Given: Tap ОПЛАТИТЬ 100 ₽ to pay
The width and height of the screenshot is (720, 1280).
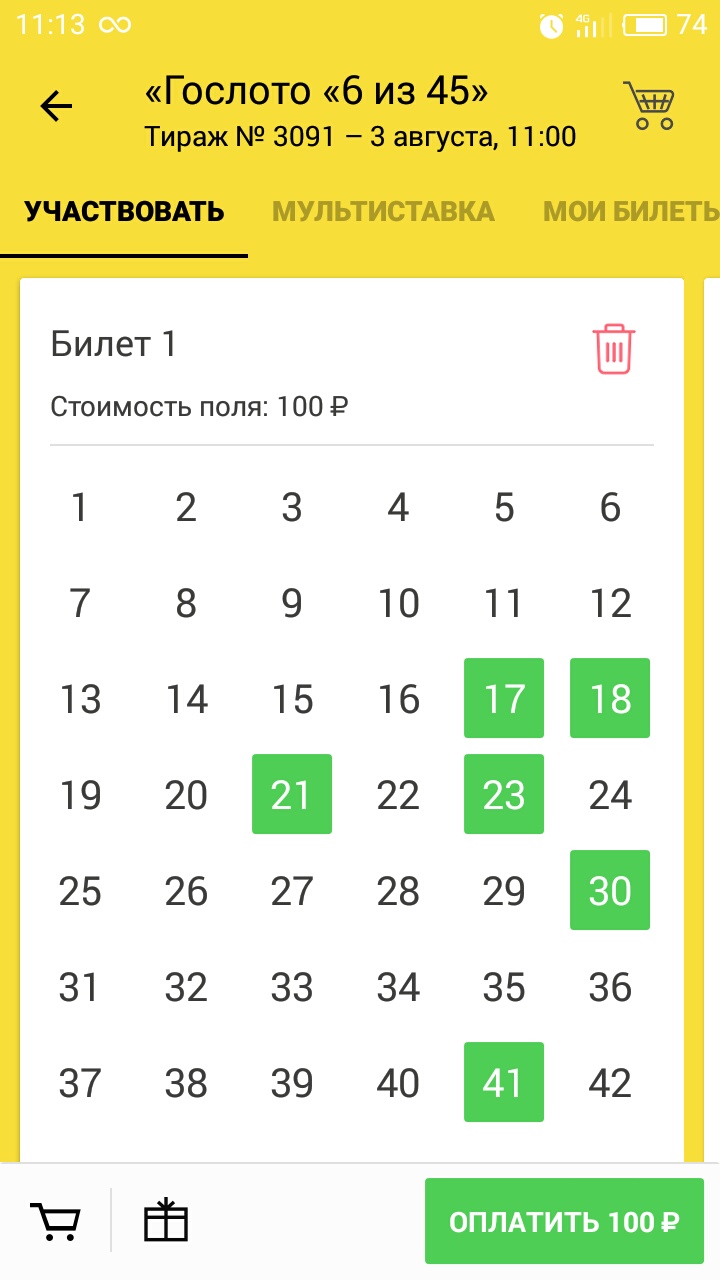Looking at the screenshot, I should click(564, 1222).
